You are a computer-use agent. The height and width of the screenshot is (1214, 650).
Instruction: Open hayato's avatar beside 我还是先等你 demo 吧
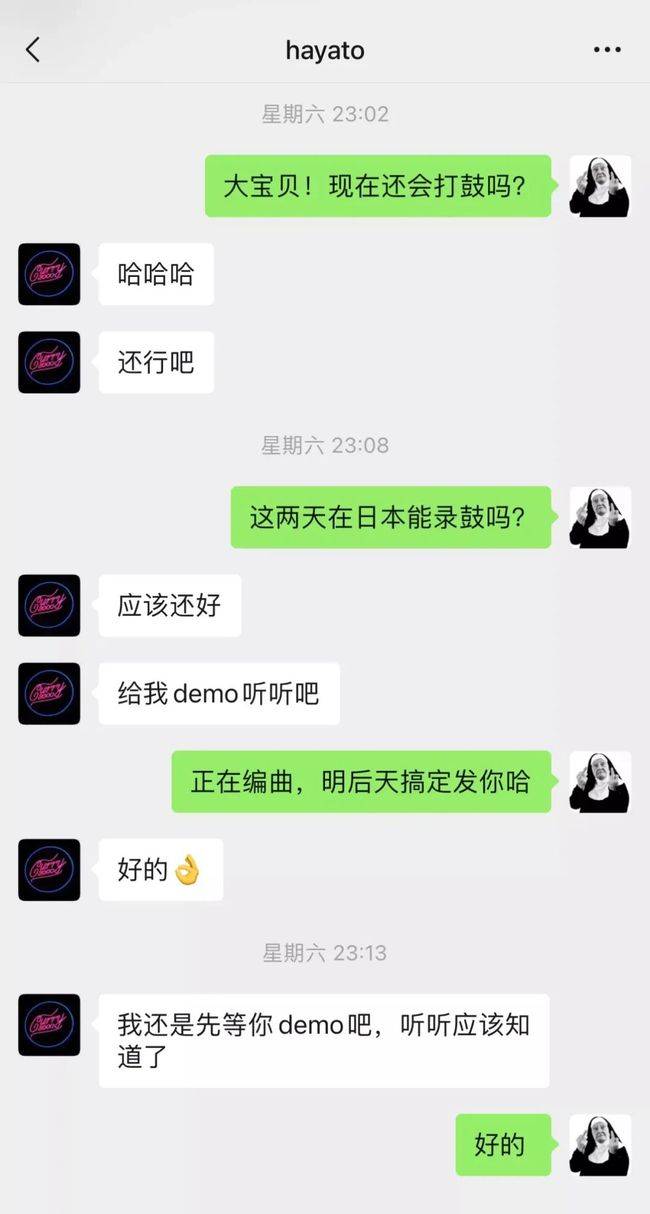click(49, 1025)
